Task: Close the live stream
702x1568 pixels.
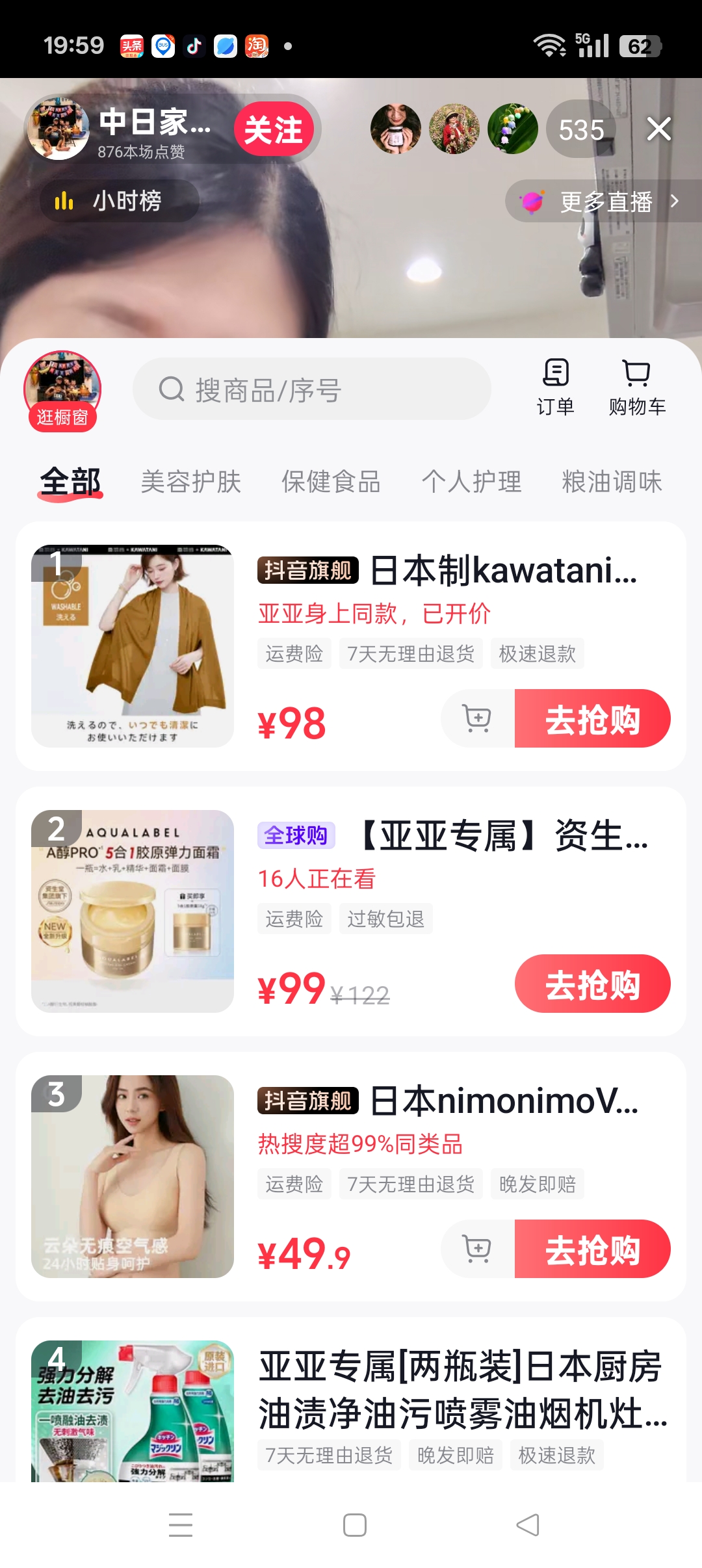Action: pyautogui.click(x=658, y=129)
